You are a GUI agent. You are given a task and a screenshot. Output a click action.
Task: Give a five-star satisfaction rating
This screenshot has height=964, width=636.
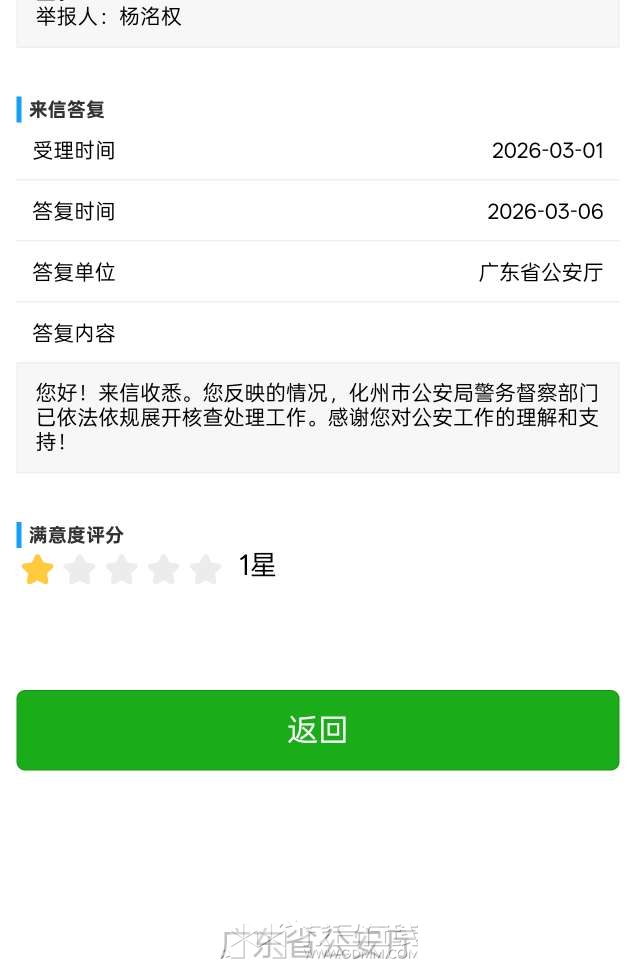coord(206,570)
